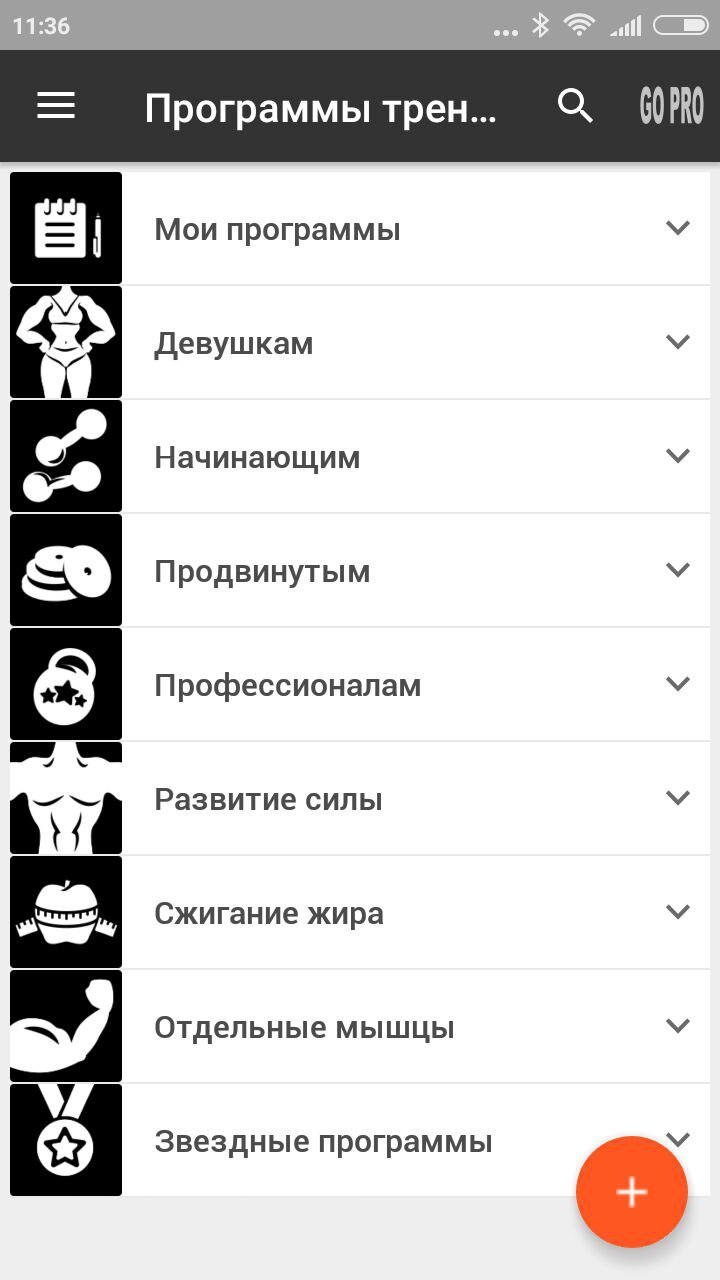Expand the Продвинутым category
Screen dimensions: 720x1280
tap(677, 570)
